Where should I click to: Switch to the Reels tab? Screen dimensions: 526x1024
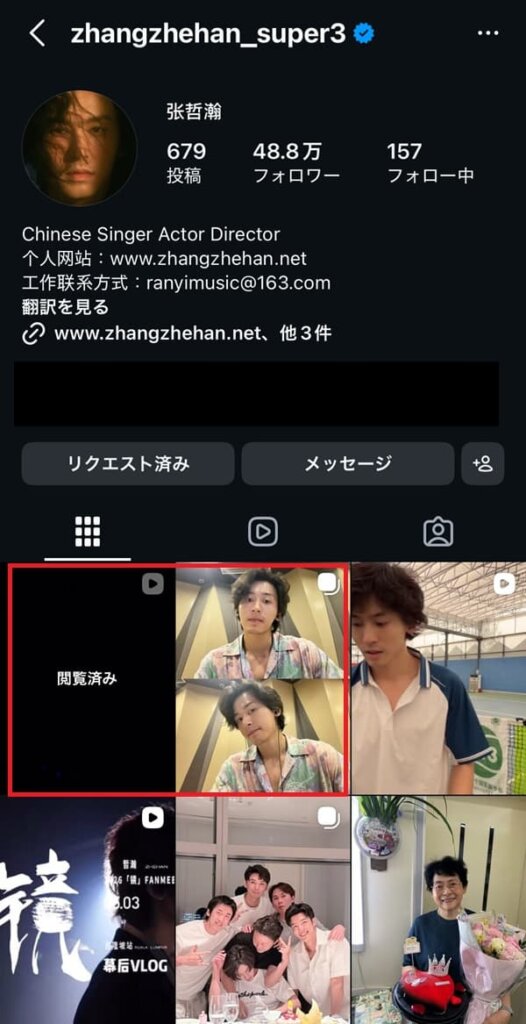point(263,532)
